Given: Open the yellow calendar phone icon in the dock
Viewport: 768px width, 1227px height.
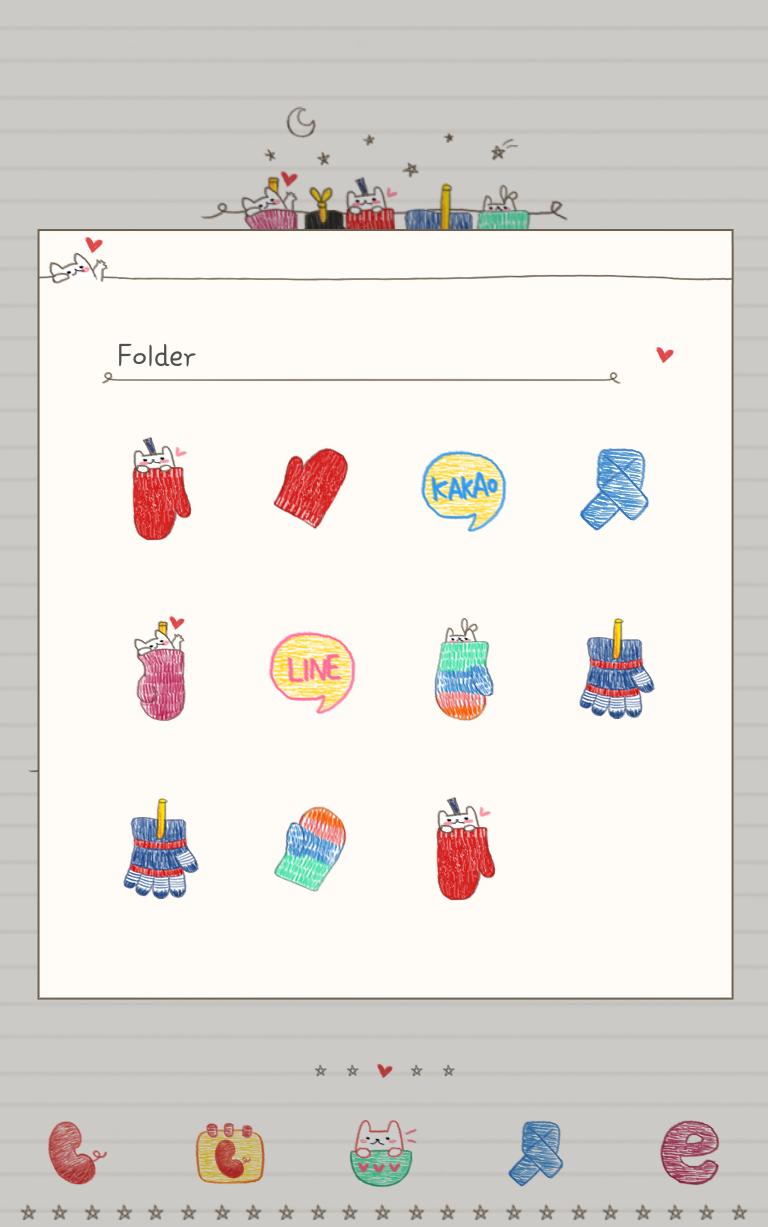Looking at the screenshot, I should (x=230, y=1152).
